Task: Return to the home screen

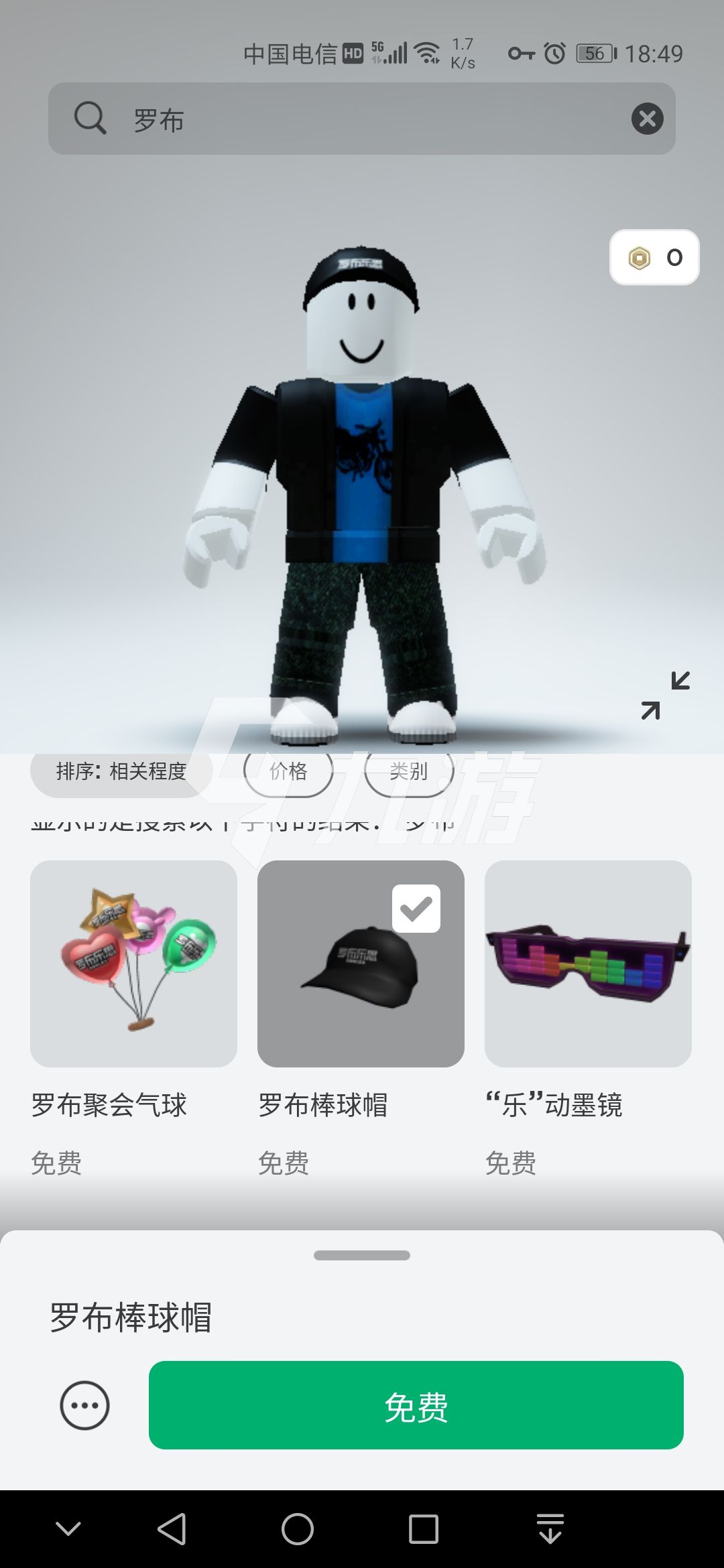Action: (x=297, y=1529)
